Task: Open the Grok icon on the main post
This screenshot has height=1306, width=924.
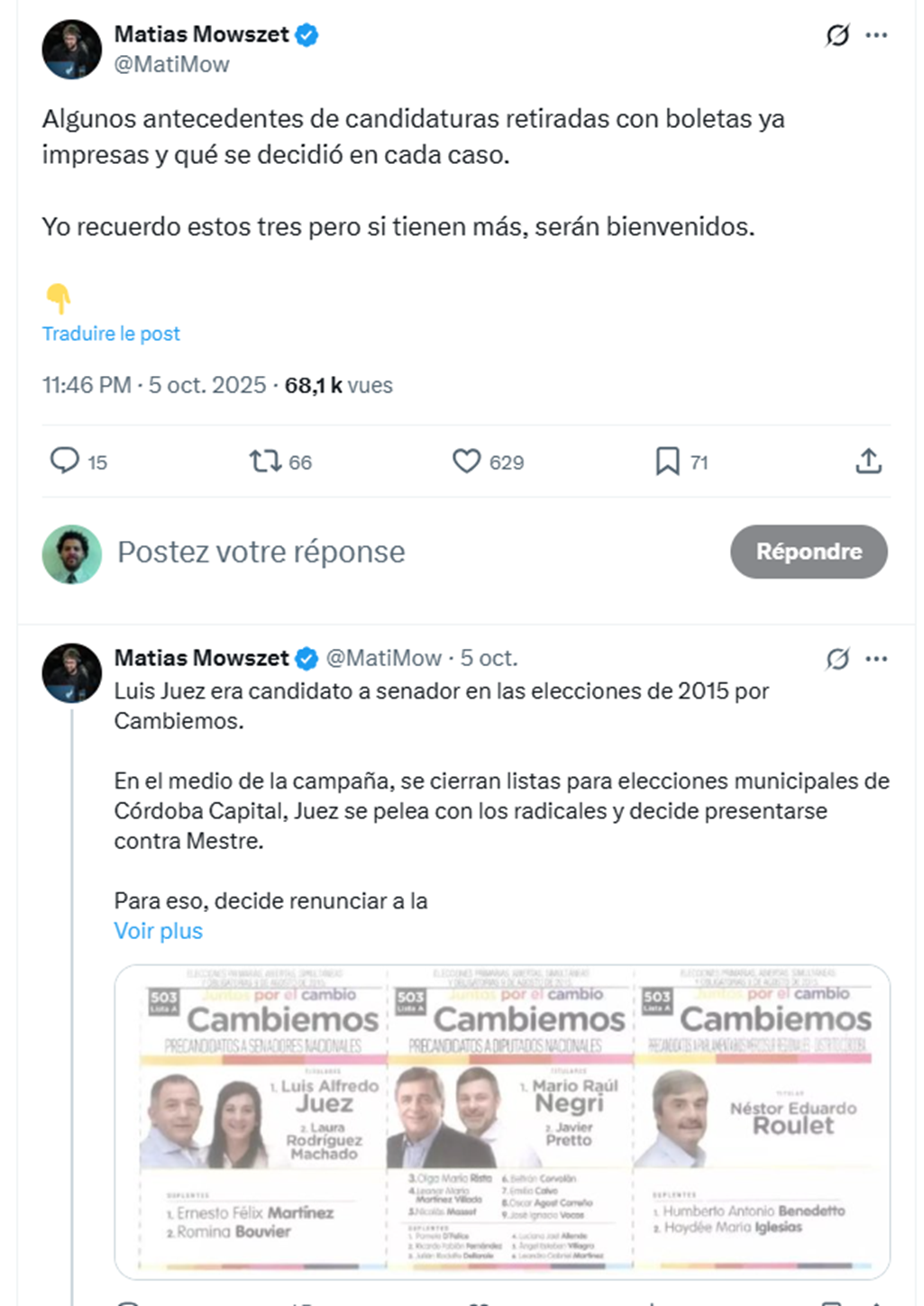Action: point(837,35)
